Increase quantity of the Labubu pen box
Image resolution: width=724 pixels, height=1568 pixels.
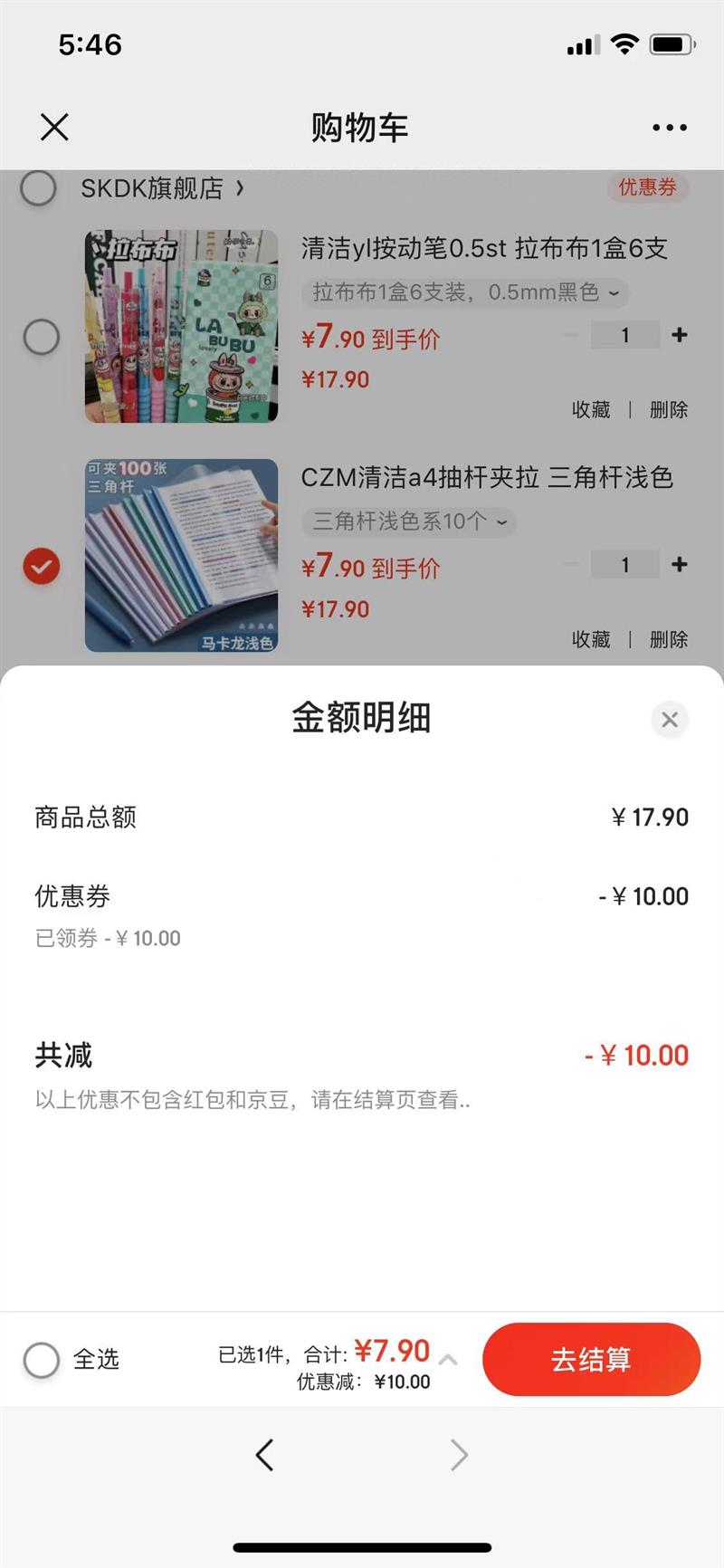click(x=679, y=335)
